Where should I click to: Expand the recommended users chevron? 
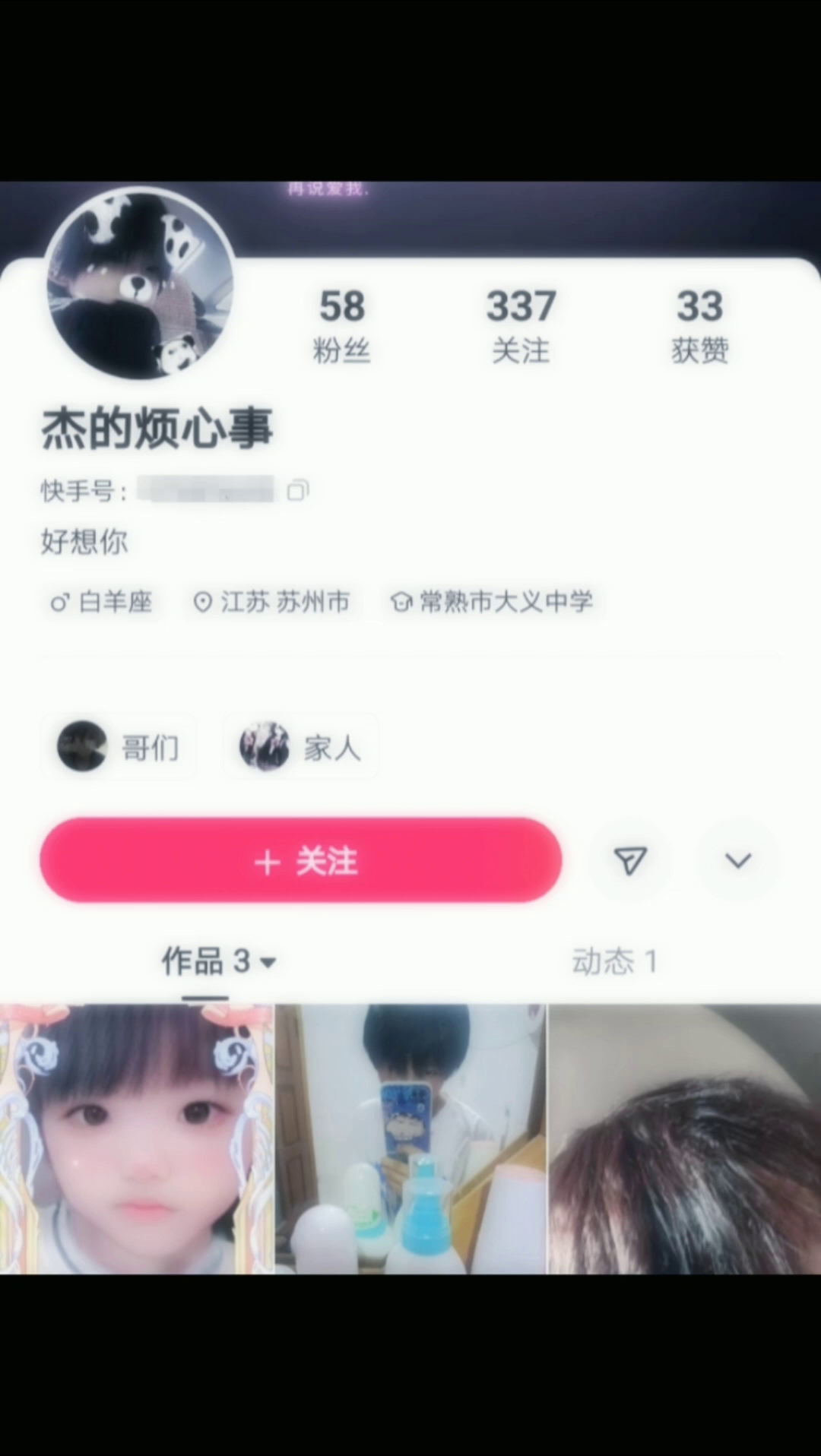737,860
